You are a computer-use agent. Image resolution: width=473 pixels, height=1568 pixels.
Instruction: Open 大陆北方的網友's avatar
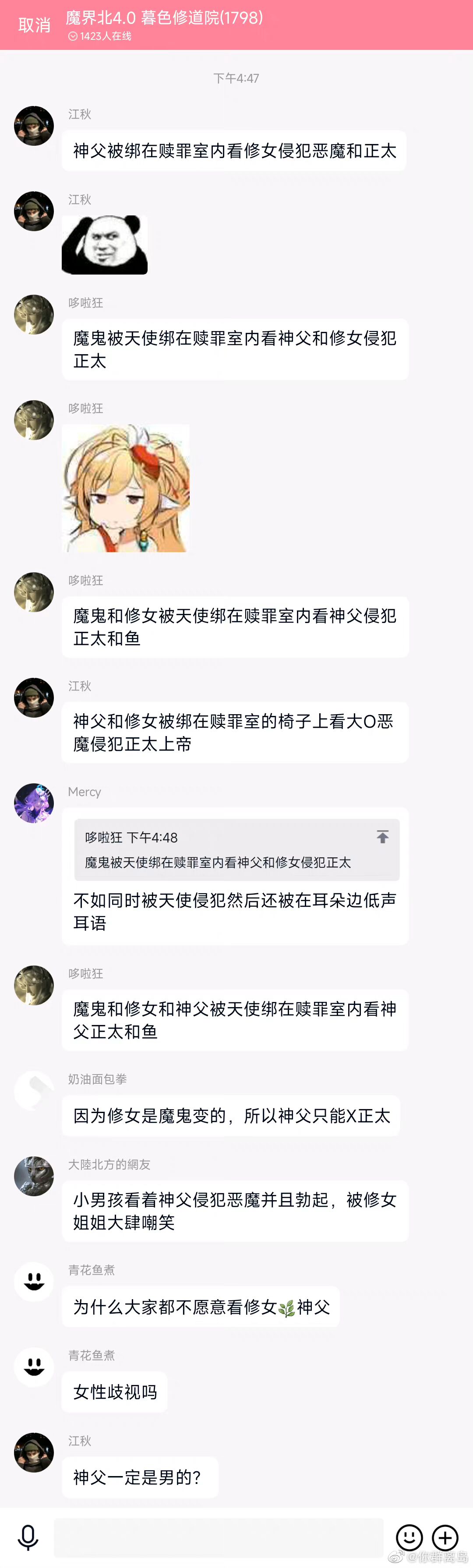34,1176
